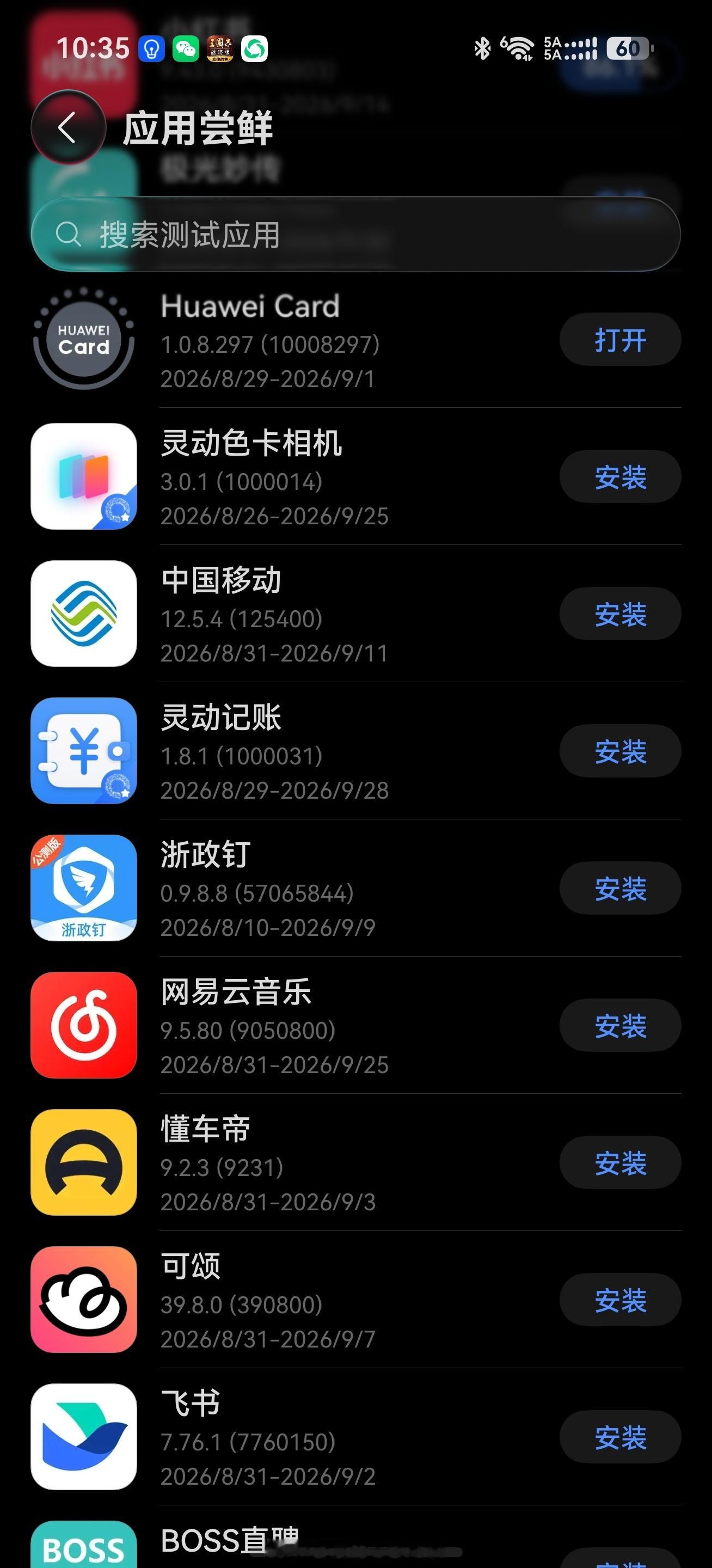Install 网易云音乐
This screenshot has width=712, height=1568.
(620, 1026)
